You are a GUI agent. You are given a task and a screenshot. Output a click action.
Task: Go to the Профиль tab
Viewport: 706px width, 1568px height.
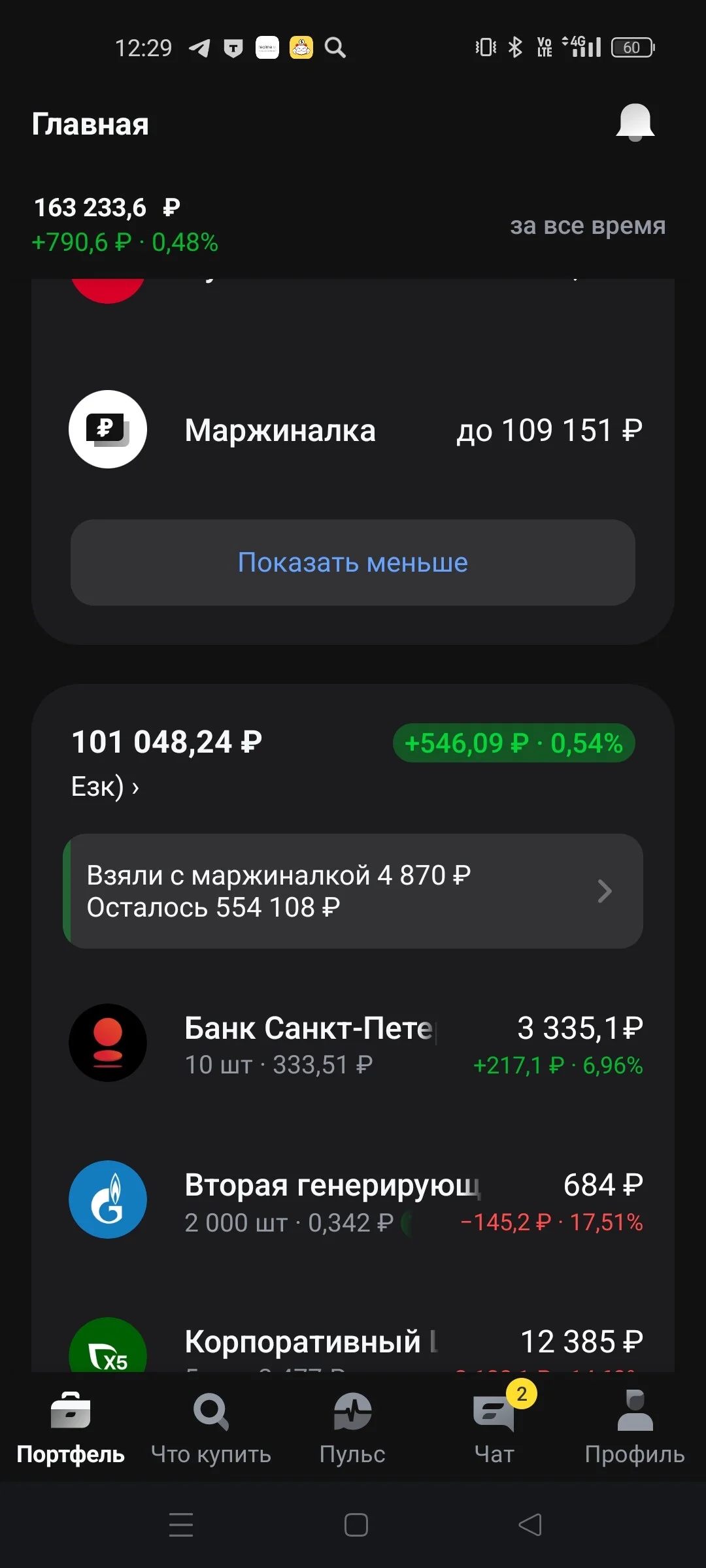pyautogui.click(x=635, y=1428)
